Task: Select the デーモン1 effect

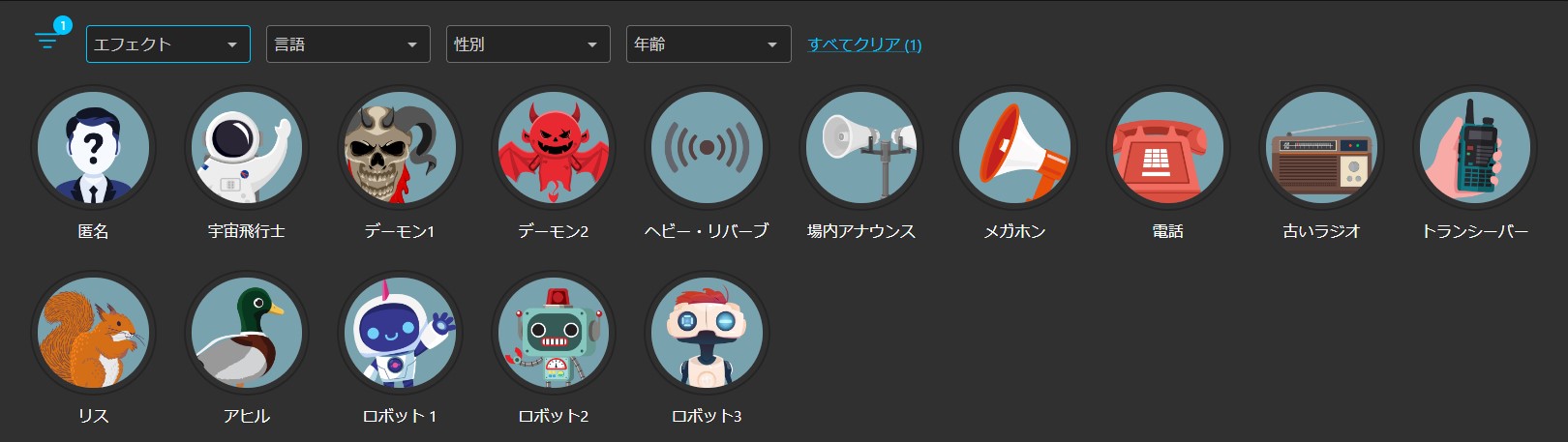Action: (x=400, y=148)
